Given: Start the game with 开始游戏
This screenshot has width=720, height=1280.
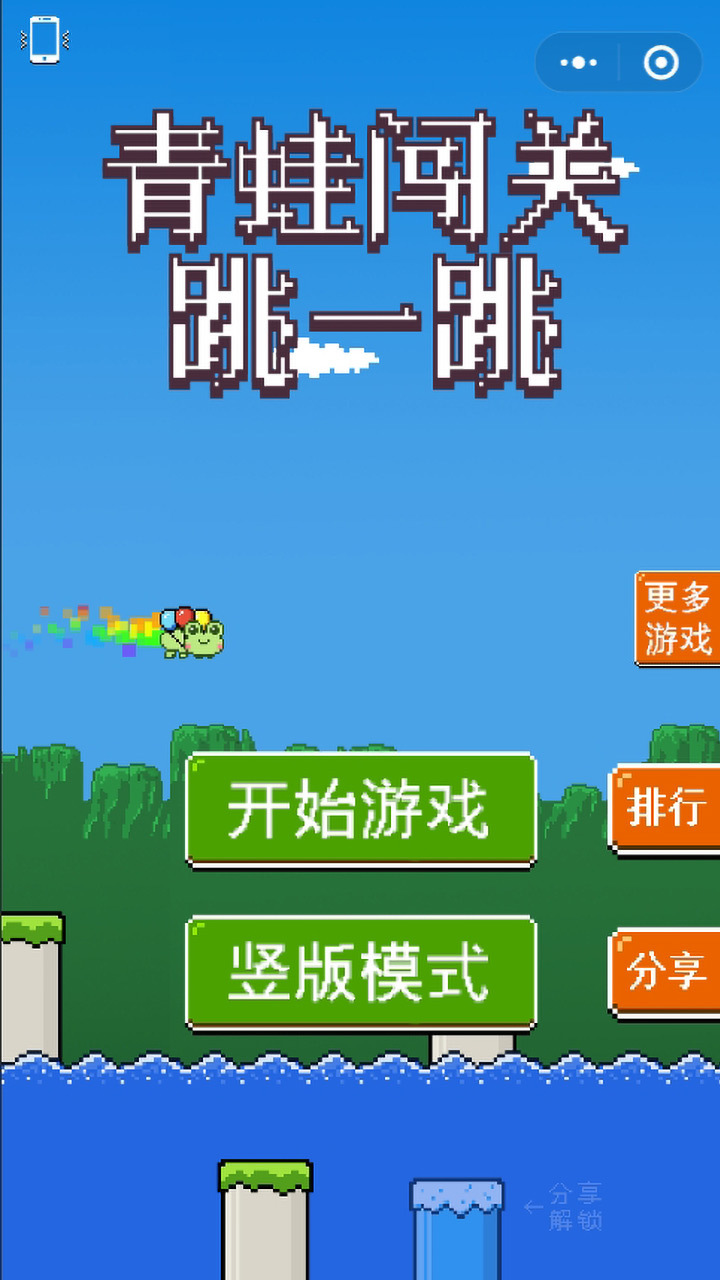Looking at the screenshot, I should click(361, 809).
